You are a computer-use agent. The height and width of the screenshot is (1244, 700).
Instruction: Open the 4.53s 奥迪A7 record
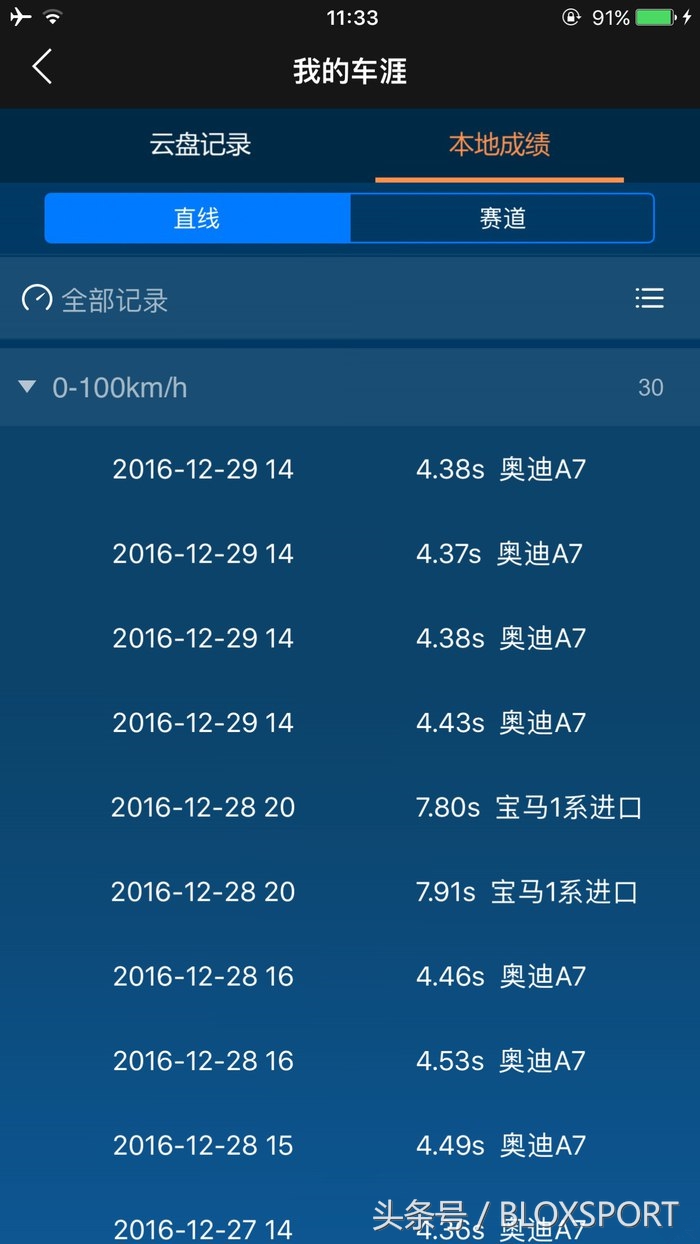click(350, 1060)
